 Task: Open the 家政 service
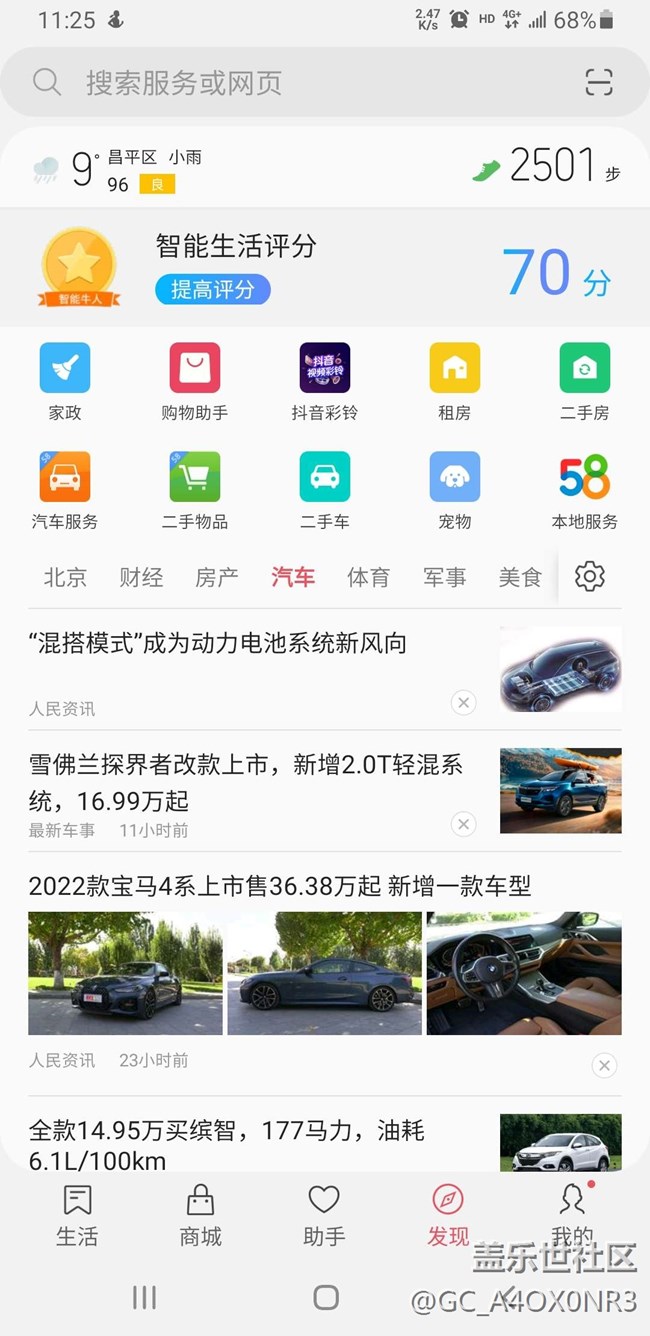[65, 381]
